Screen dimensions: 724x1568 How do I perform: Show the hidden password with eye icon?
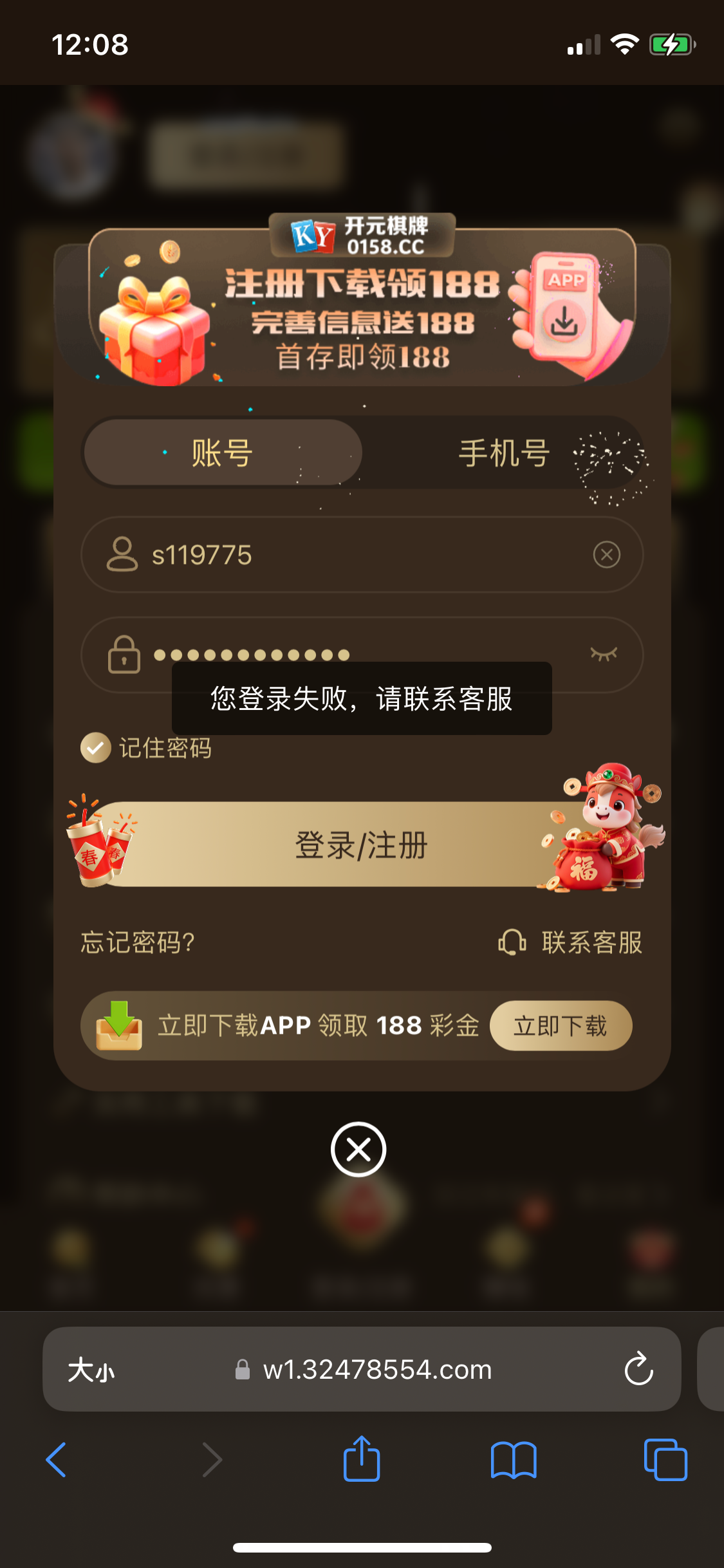604,654
